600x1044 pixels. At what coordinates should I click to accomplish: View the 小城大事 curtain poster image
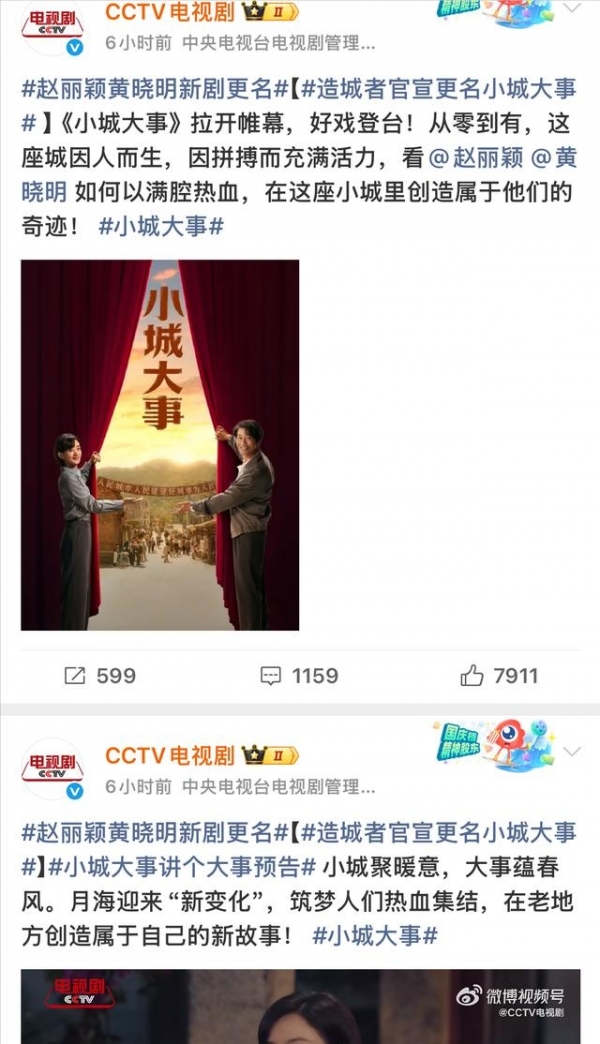pos(160,445)
